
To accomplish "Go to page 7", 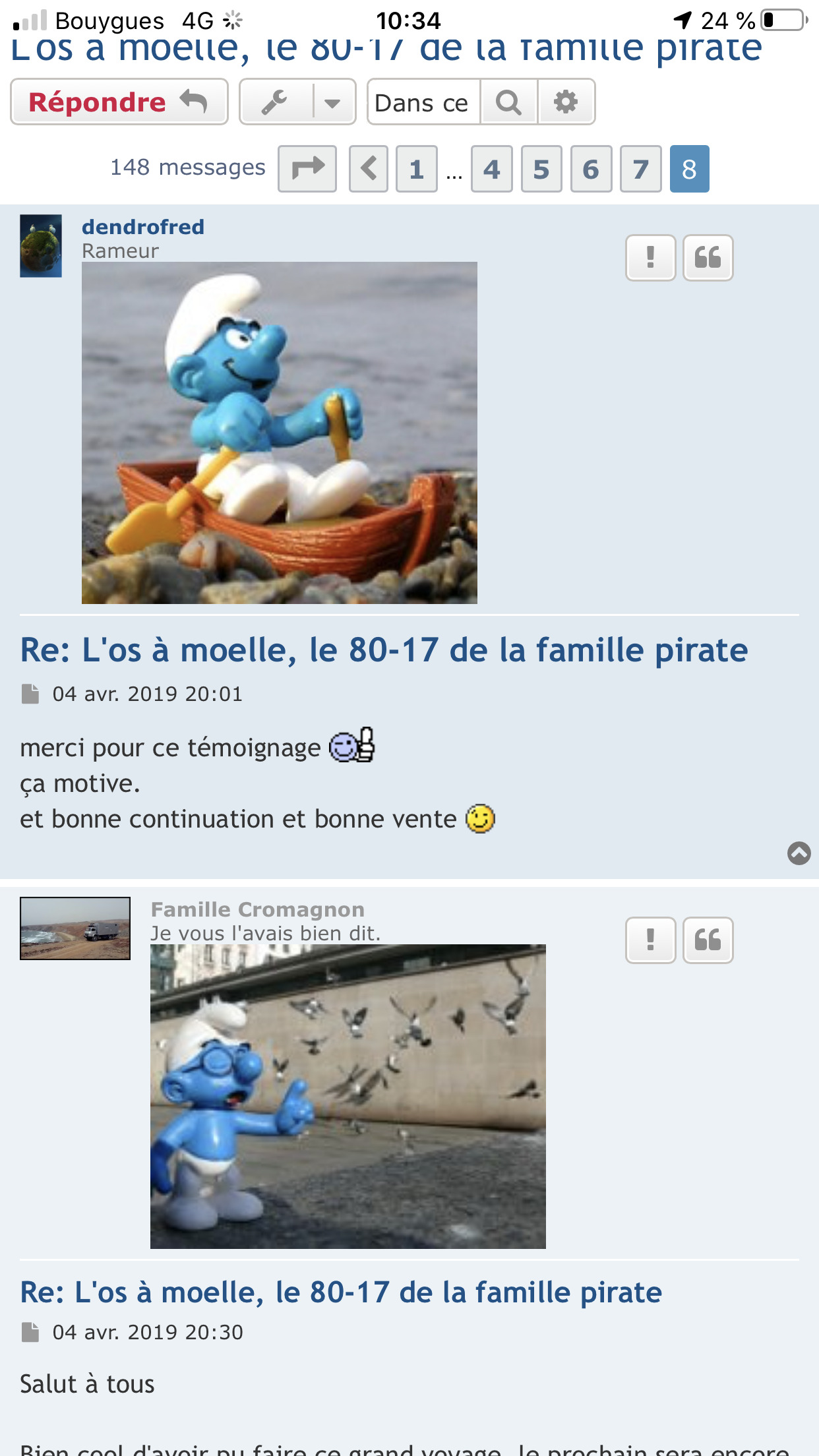I will (x=641, y=169).
